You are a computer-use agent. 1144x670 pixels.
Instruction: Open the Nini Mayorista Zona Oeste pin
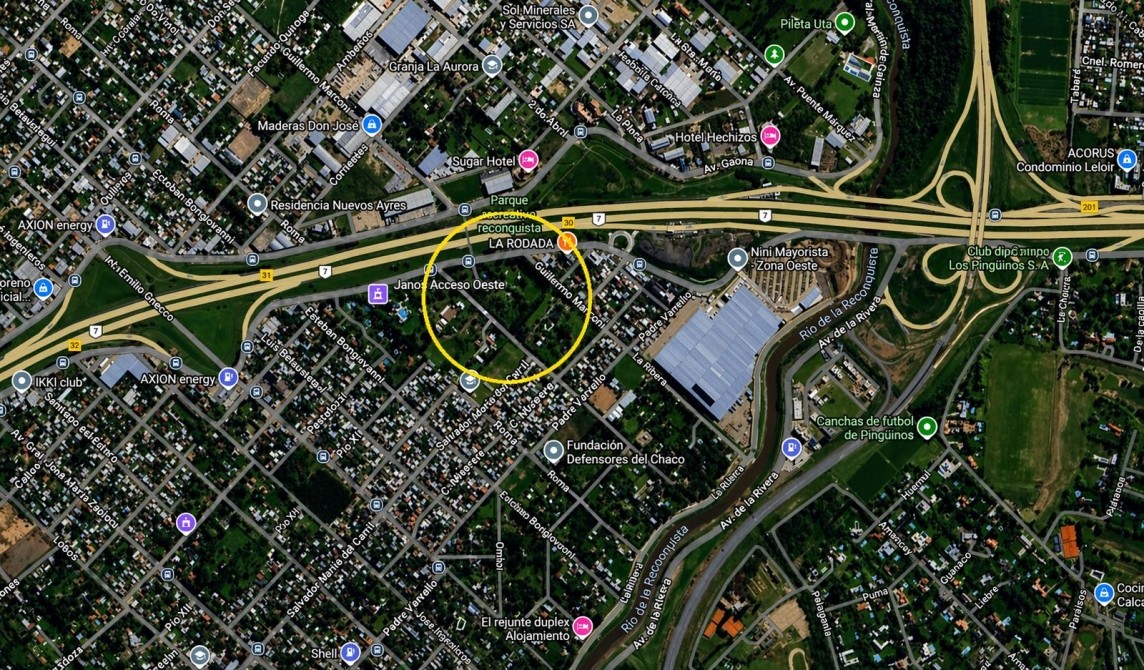(x=738, y=259)
